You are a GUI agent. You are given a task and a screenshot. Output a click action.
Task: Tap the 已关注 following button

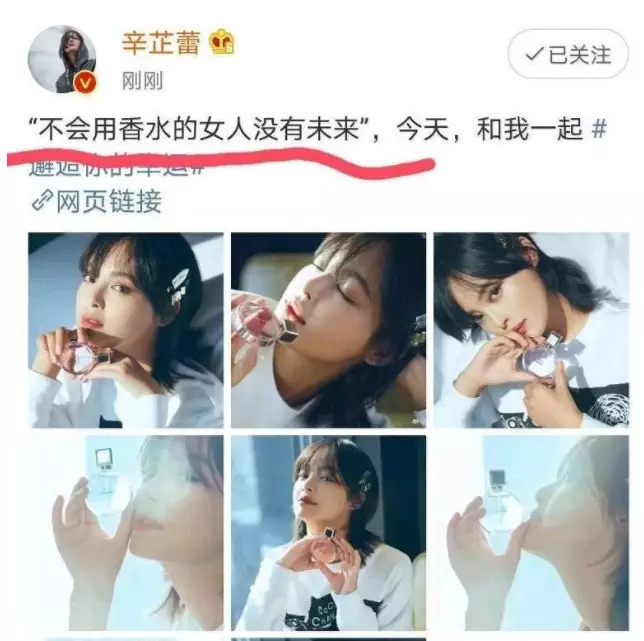pyautogui.click(x=566, y=56)
